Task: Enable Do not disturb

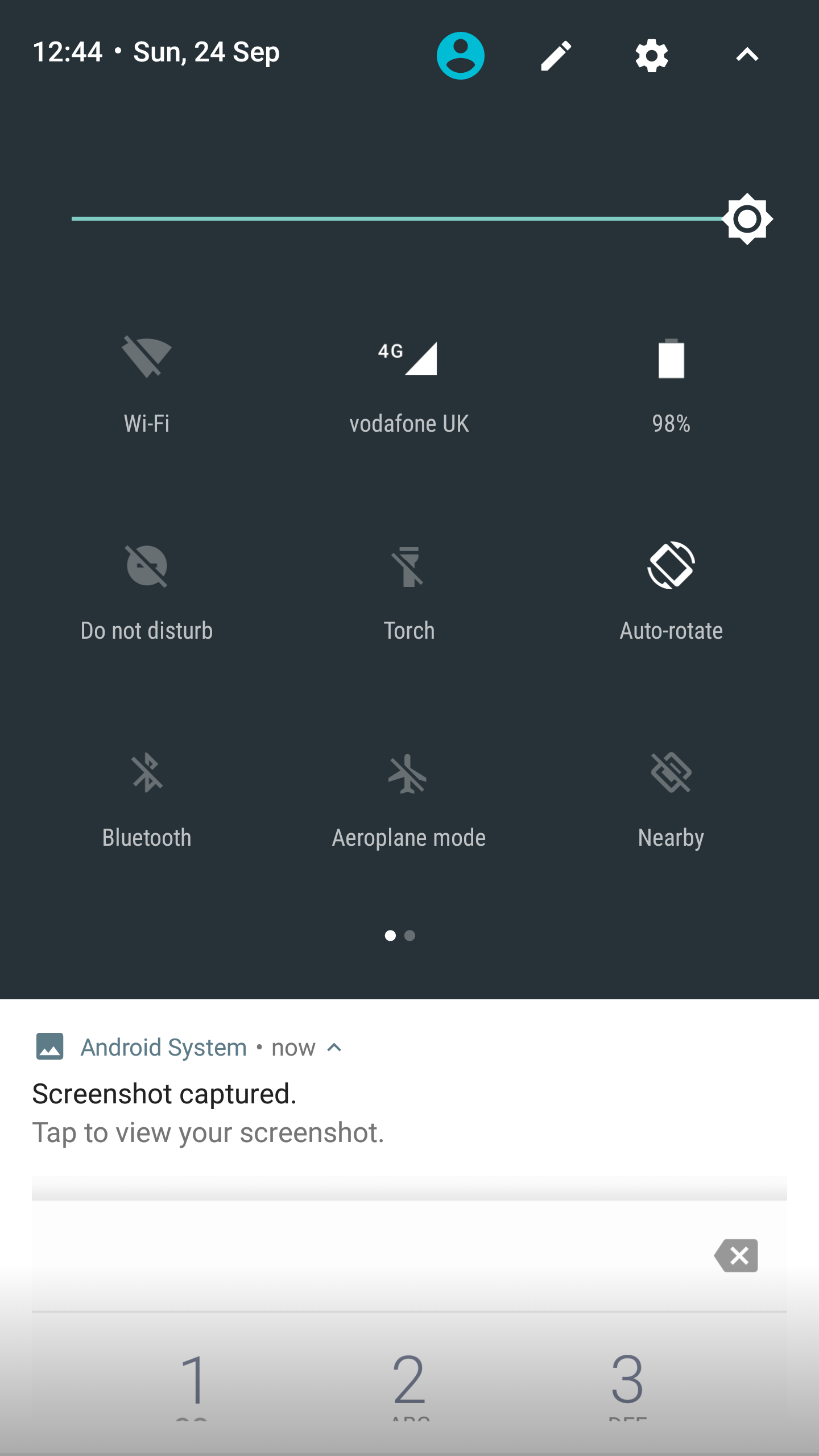Action: click(x=147, y=591)
